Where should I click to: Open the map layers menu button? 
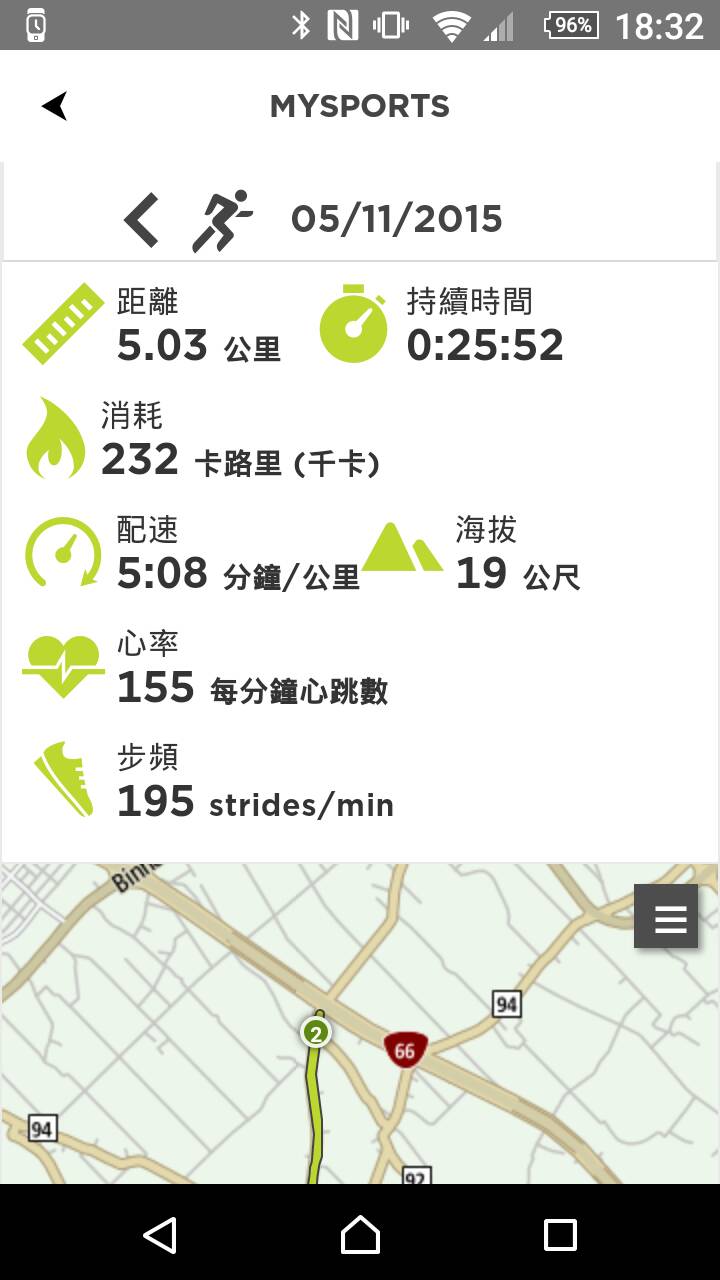click(666, 916)
